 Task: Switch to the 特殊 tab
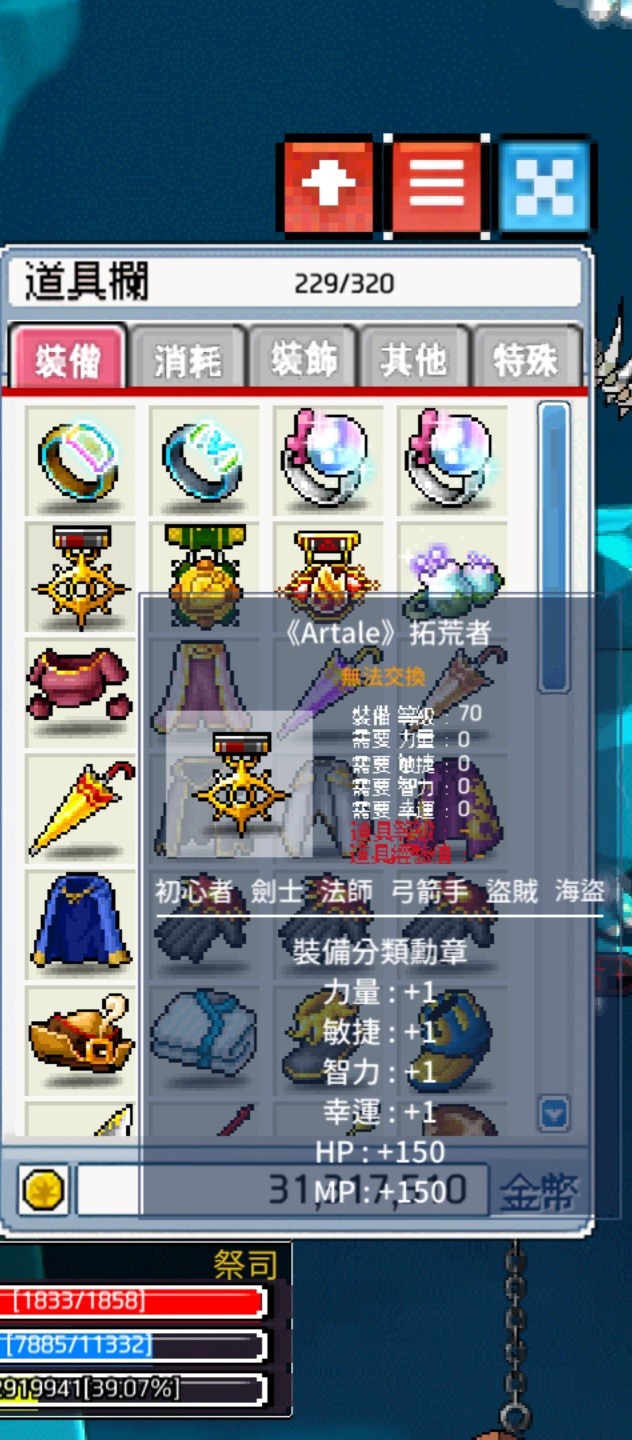(x=526, y=360)
